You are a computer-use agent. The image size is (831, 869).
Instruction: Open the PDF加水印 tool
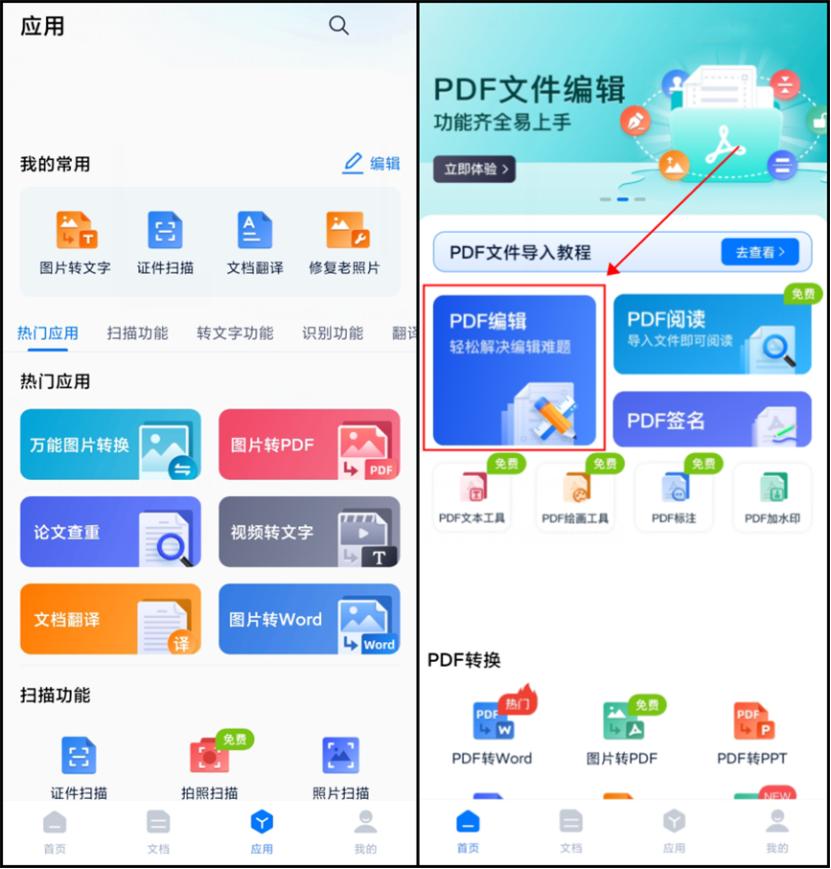coord(772,497)
